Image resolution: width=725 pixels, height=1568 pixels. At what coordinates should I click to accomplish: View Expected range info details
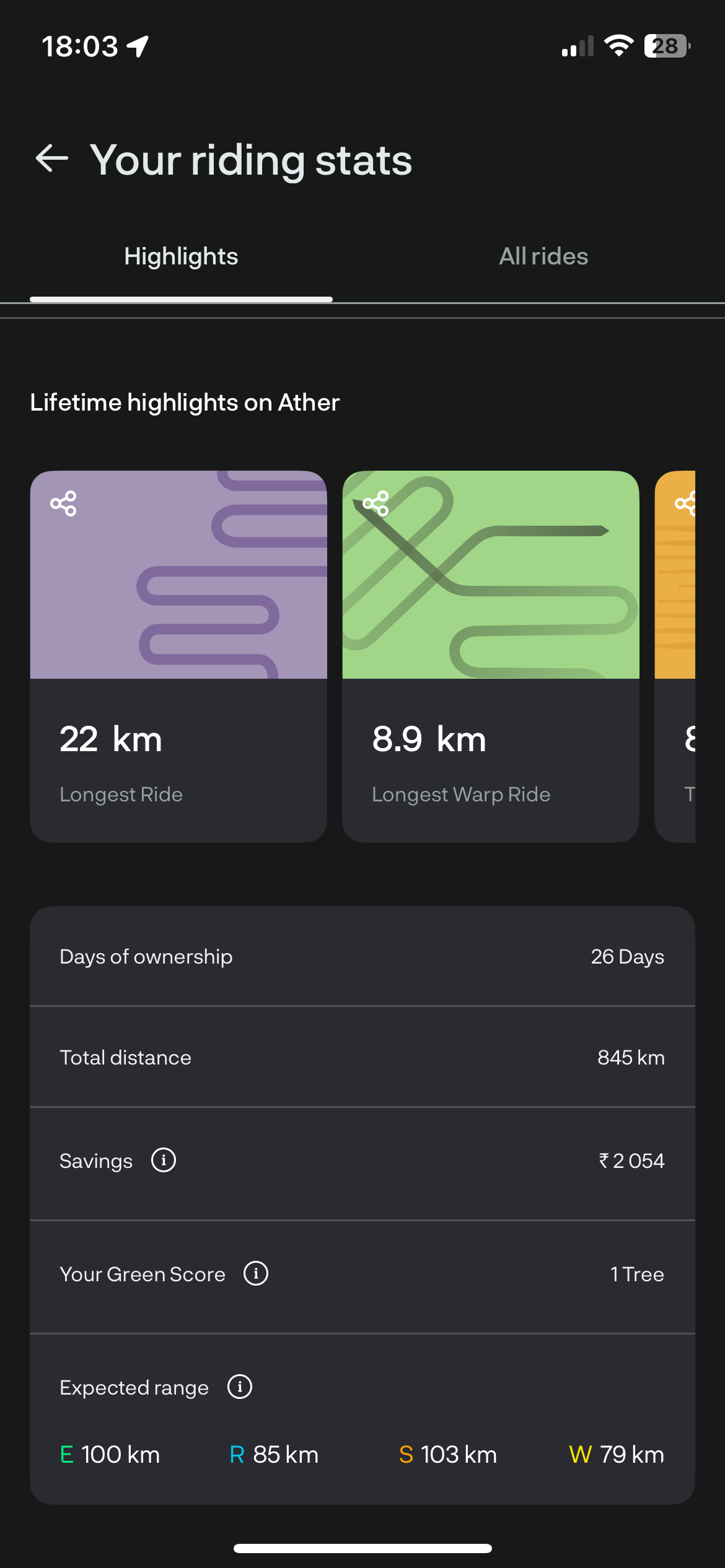[240, 1387]
